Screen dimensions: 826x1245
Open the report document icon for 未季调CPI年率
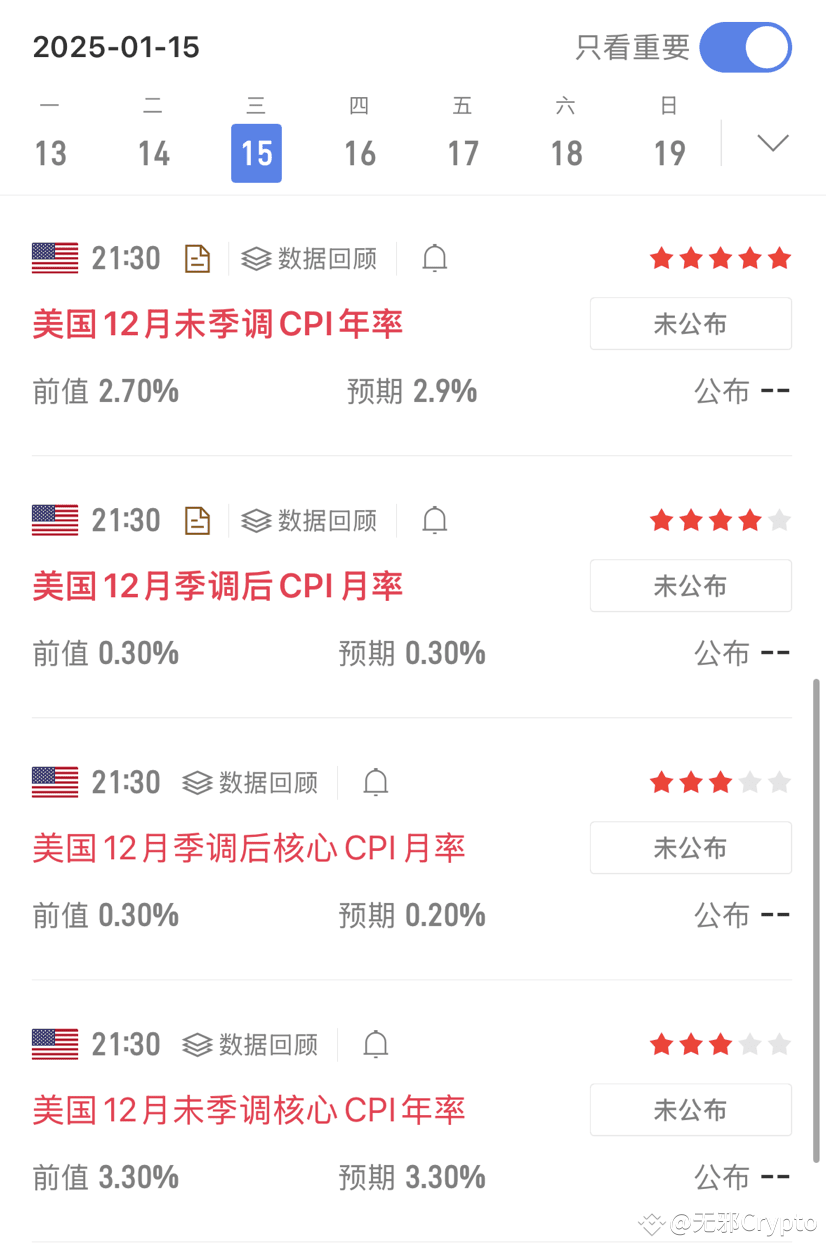197,258
